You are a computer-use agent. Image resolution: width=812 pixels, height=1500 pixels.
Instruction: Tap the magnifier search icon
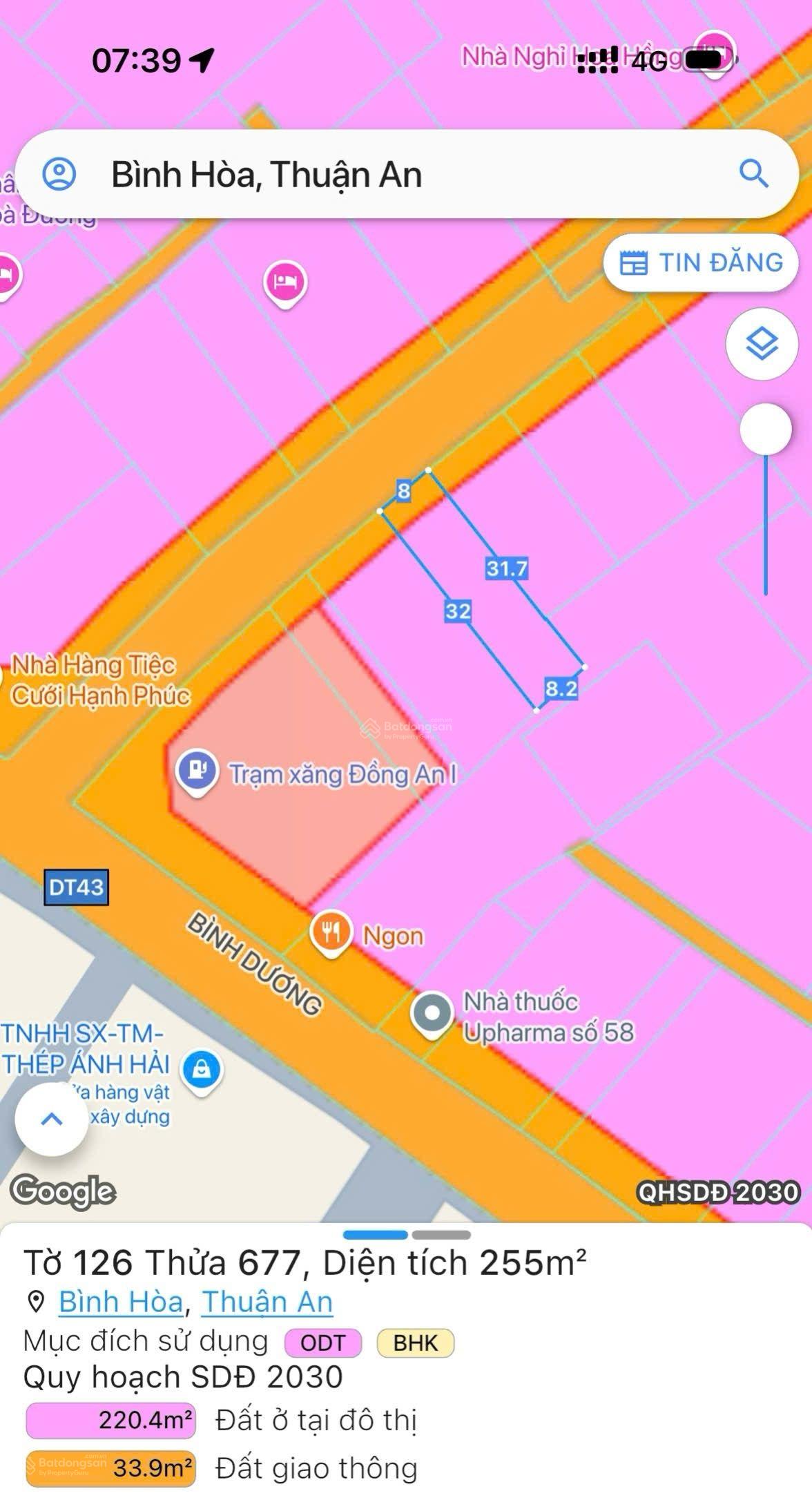(753, 173)
